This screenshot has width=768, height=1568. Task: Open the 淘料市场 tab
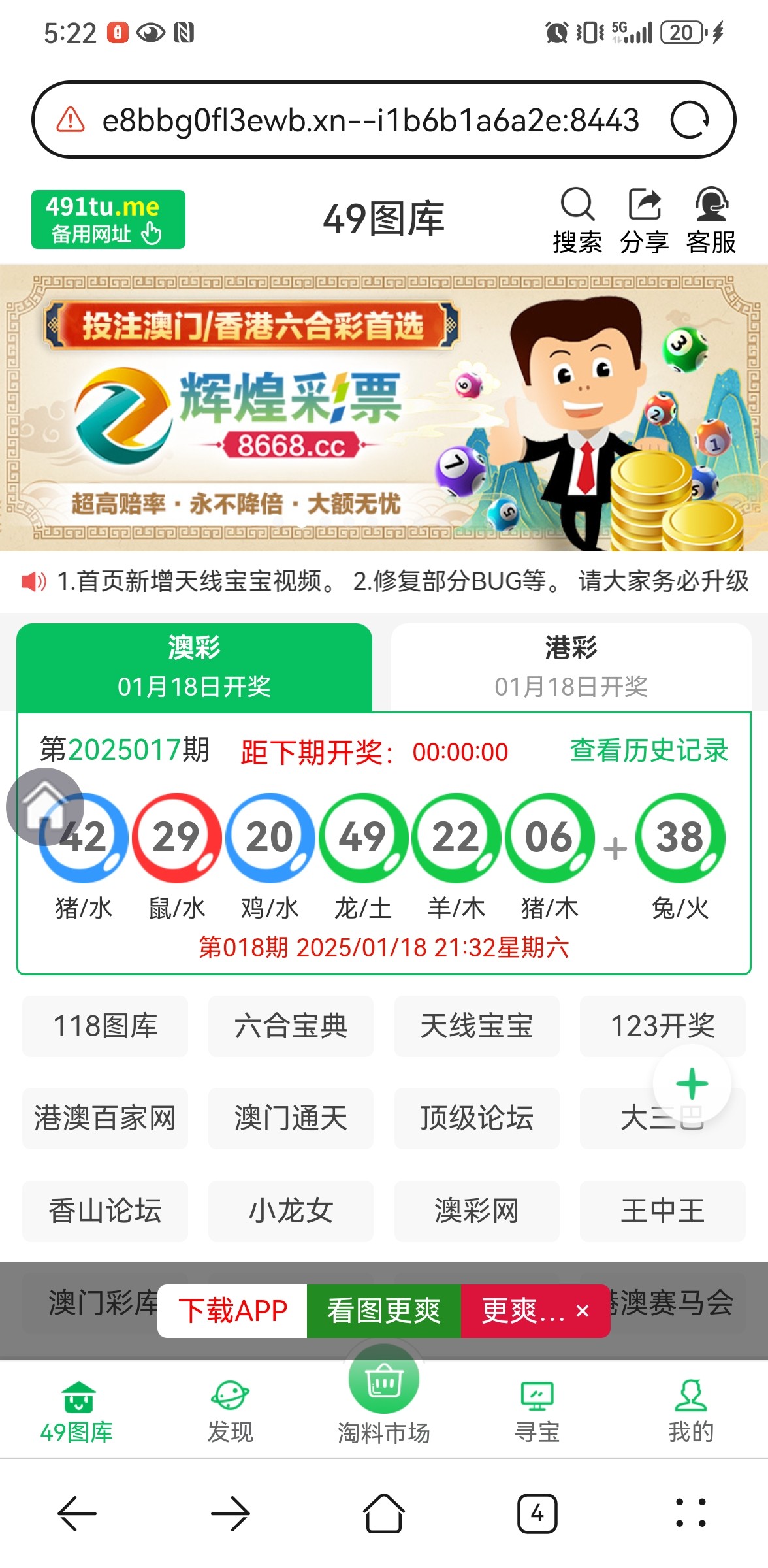(384, 1398)
